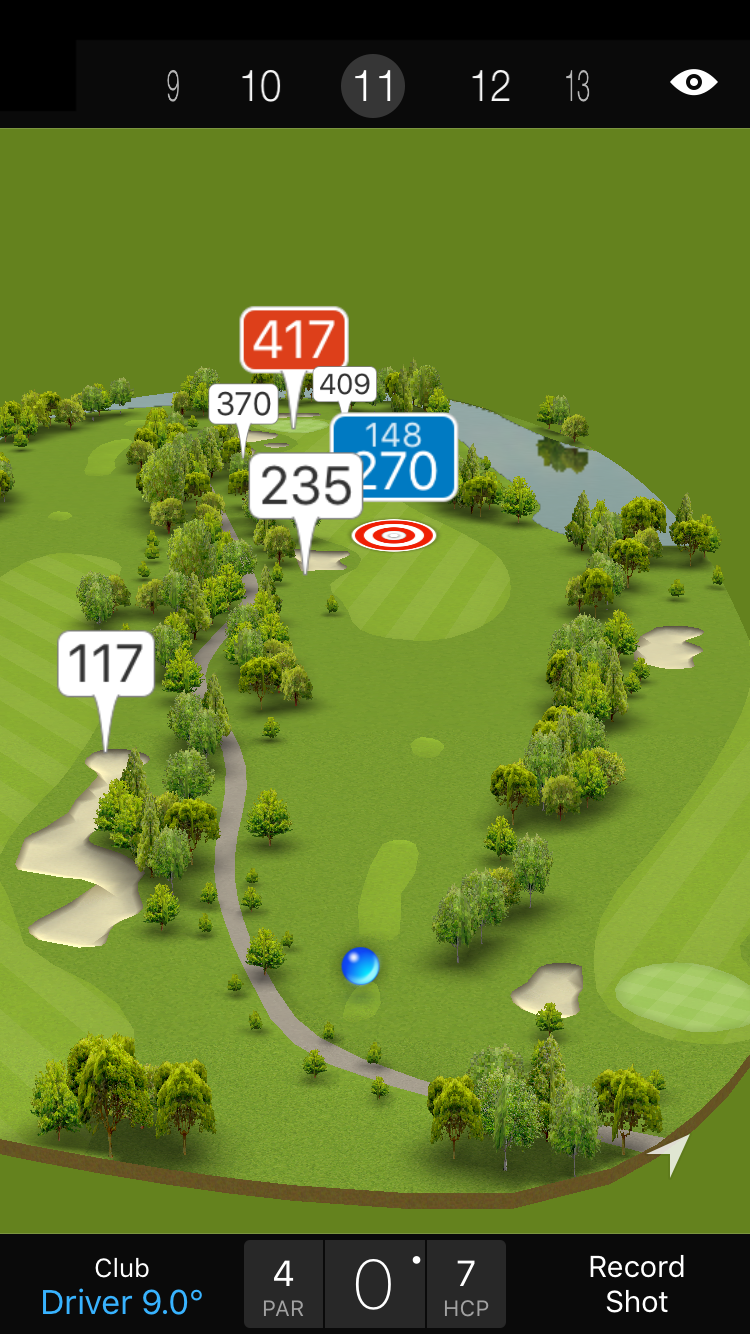Screen dimensions: 750x1334
Task: Toggle the eye view icon
Action: coord(693,83)
